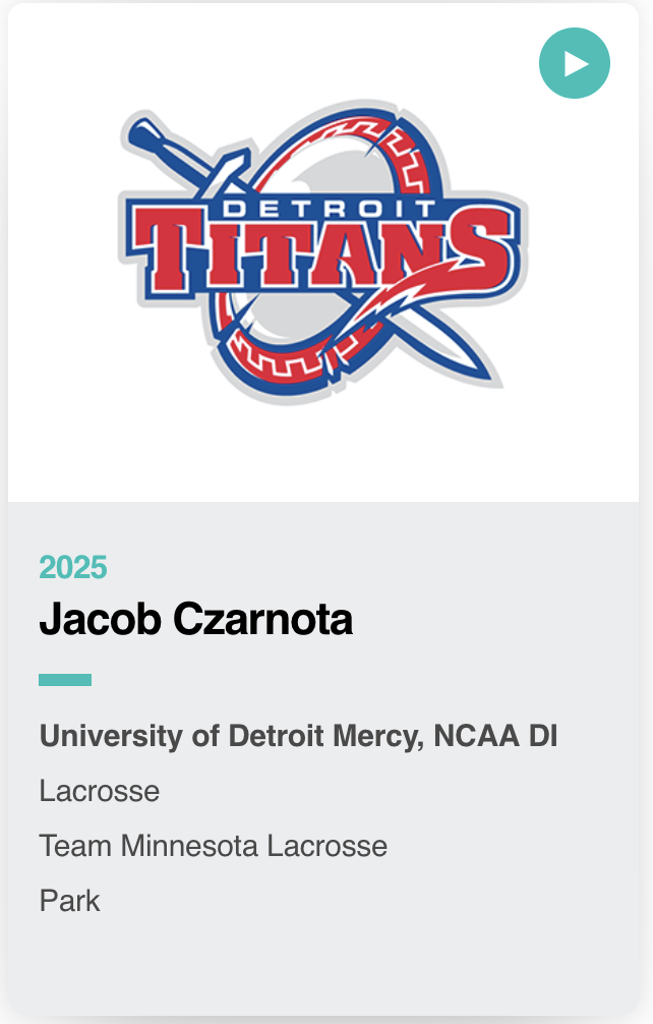This screenshot has height=1024, width=653.
Task: Play Jacob Czarnota's video
Action: point(574,63)
